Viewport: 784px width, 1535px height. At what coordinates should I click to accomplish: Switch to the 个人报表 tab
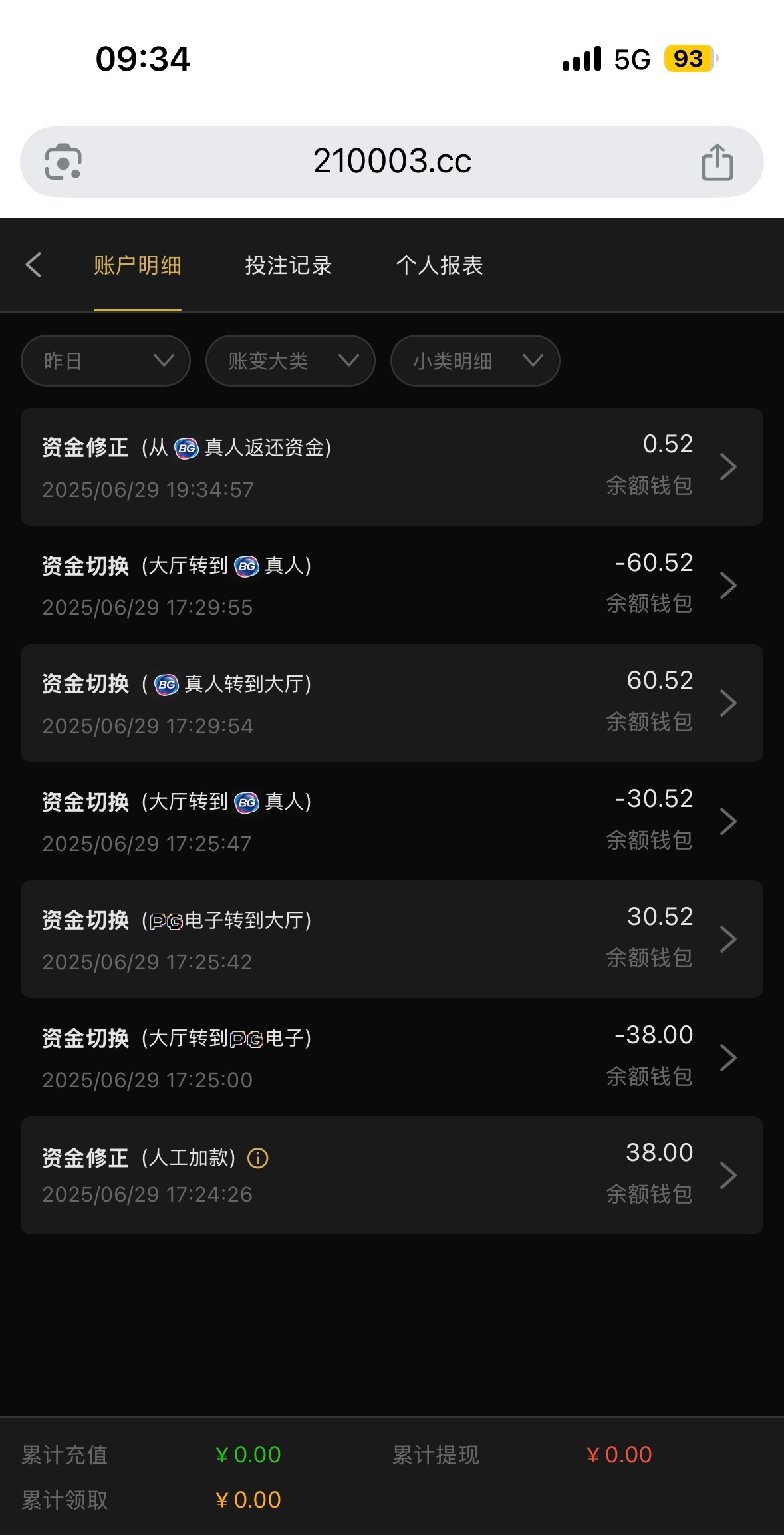pos(440,265)
